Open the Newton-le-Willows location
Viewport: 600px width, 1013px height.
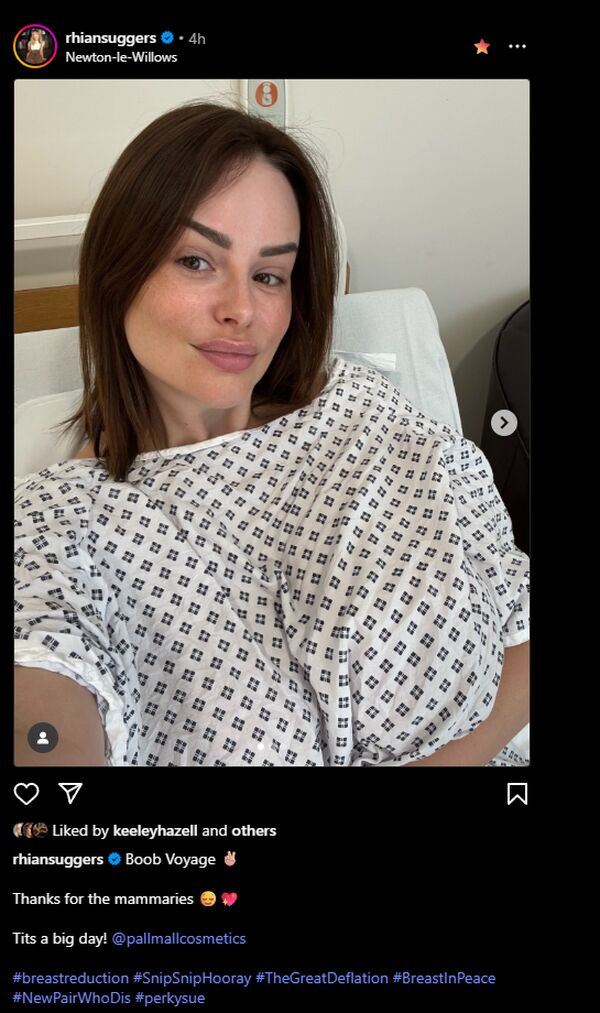coord(121,57)
